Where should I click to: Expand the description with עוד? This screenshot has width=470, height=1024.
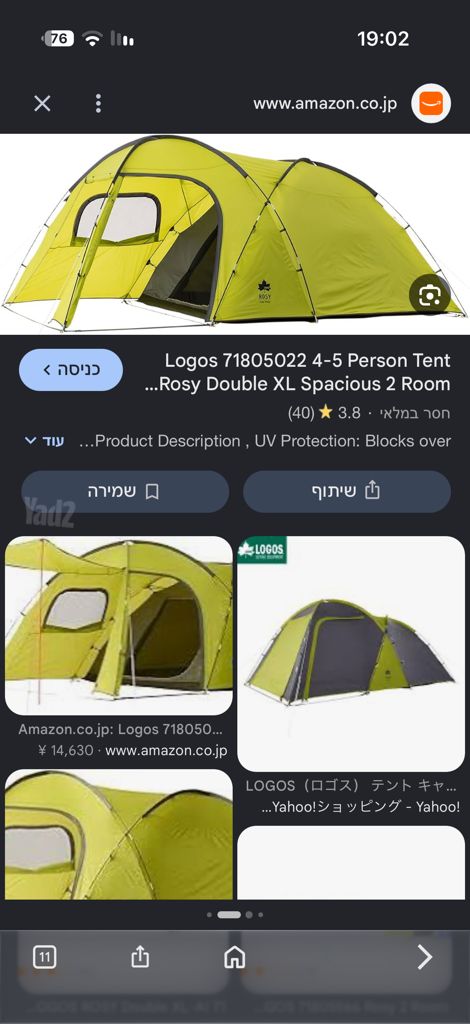[x=44, y=441]
